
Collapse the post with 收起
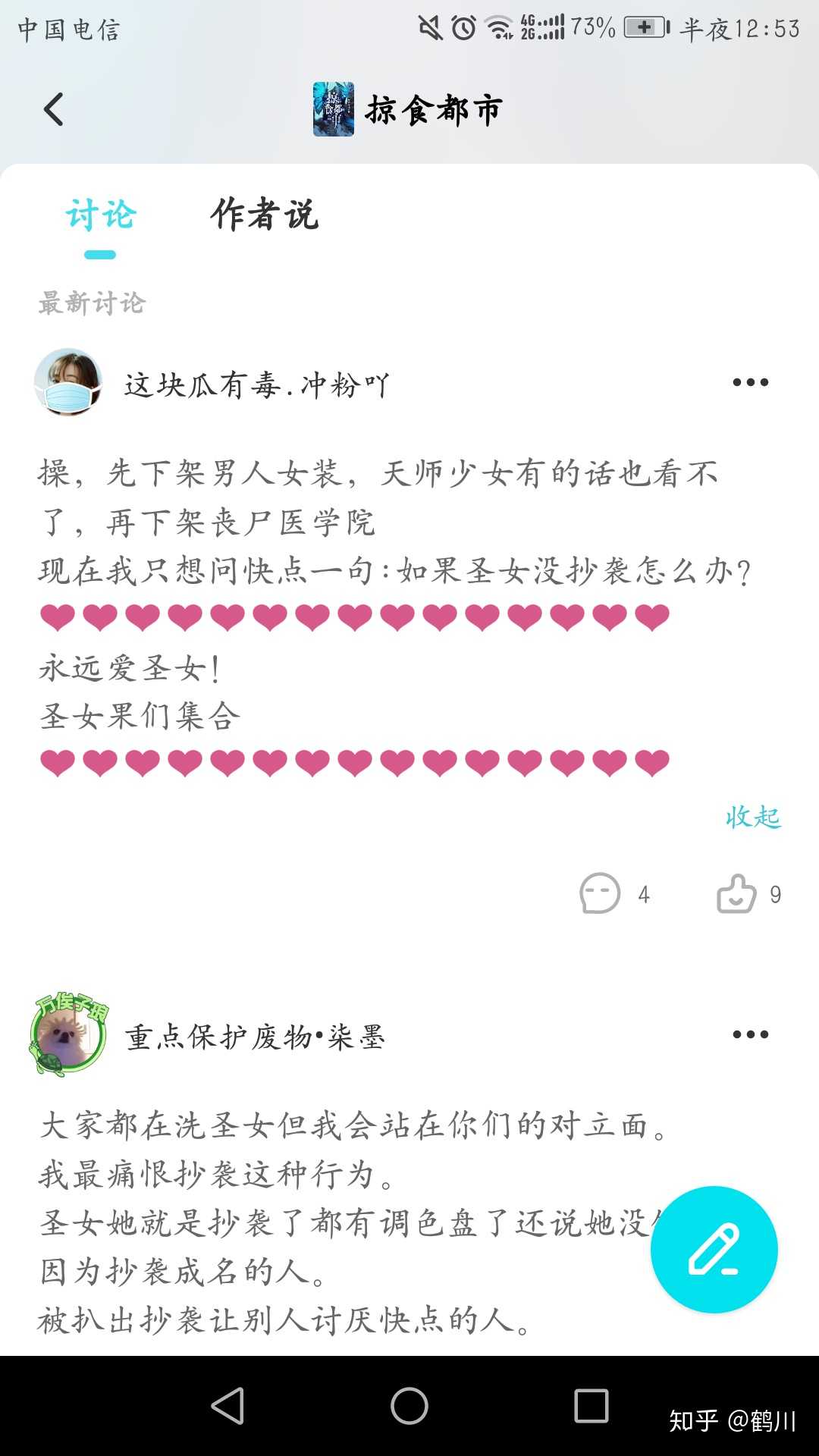click(752, 817)
